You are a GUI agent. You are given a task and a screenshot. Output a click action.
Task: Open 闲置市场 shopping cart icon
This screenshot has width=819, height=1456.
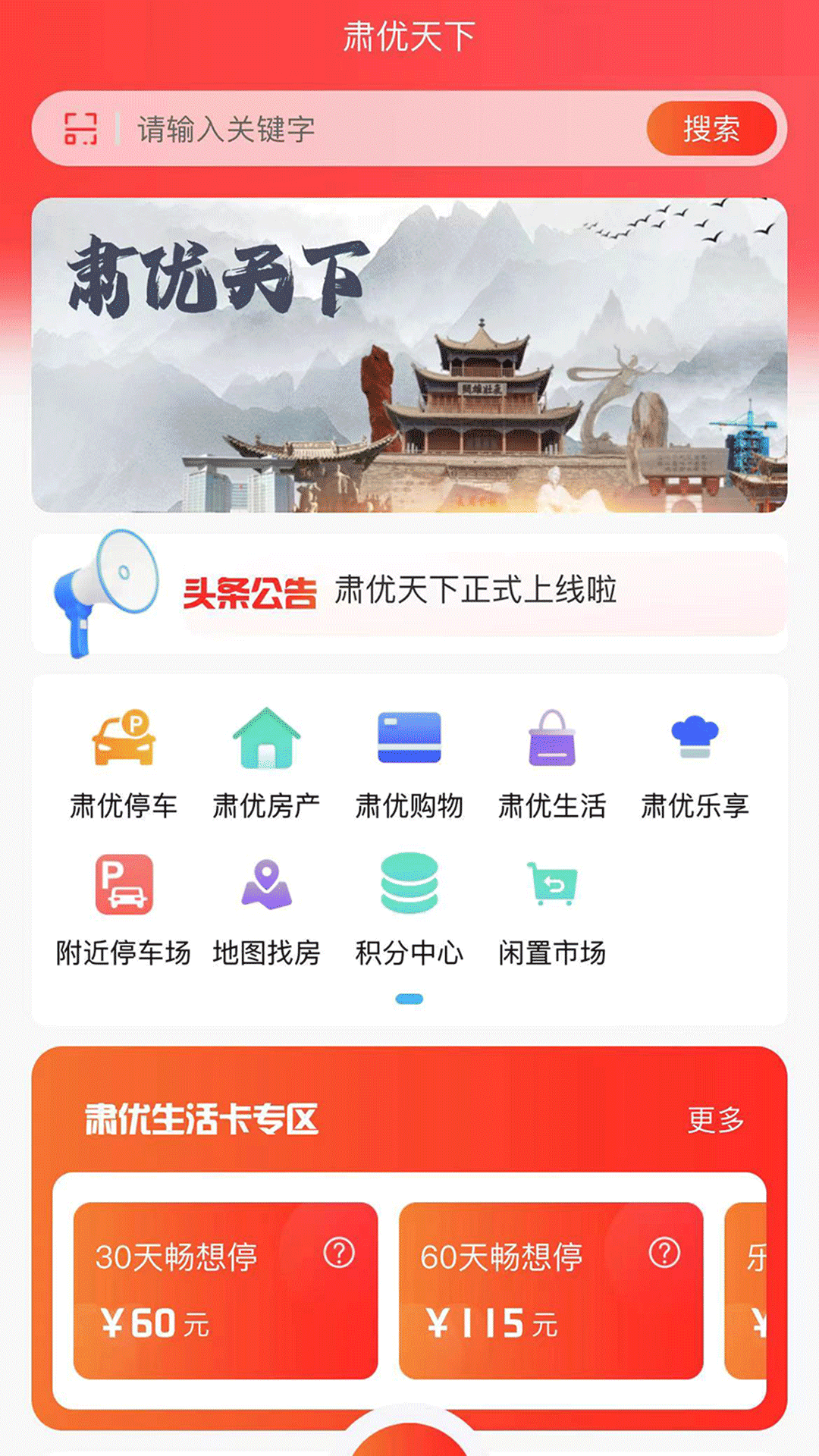[x=553, y=883]
